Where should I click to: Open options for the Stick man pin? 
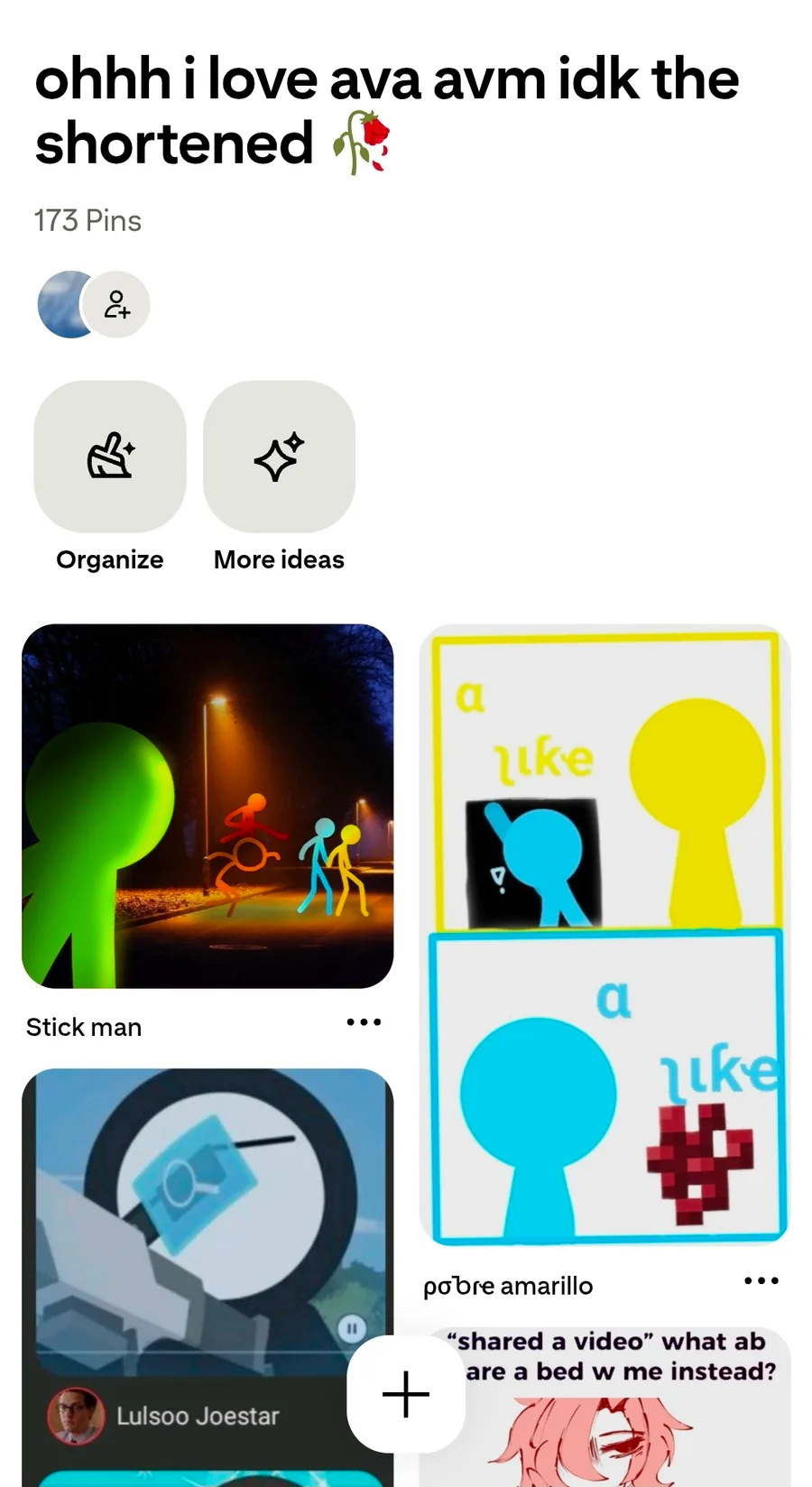(364, 1022)
